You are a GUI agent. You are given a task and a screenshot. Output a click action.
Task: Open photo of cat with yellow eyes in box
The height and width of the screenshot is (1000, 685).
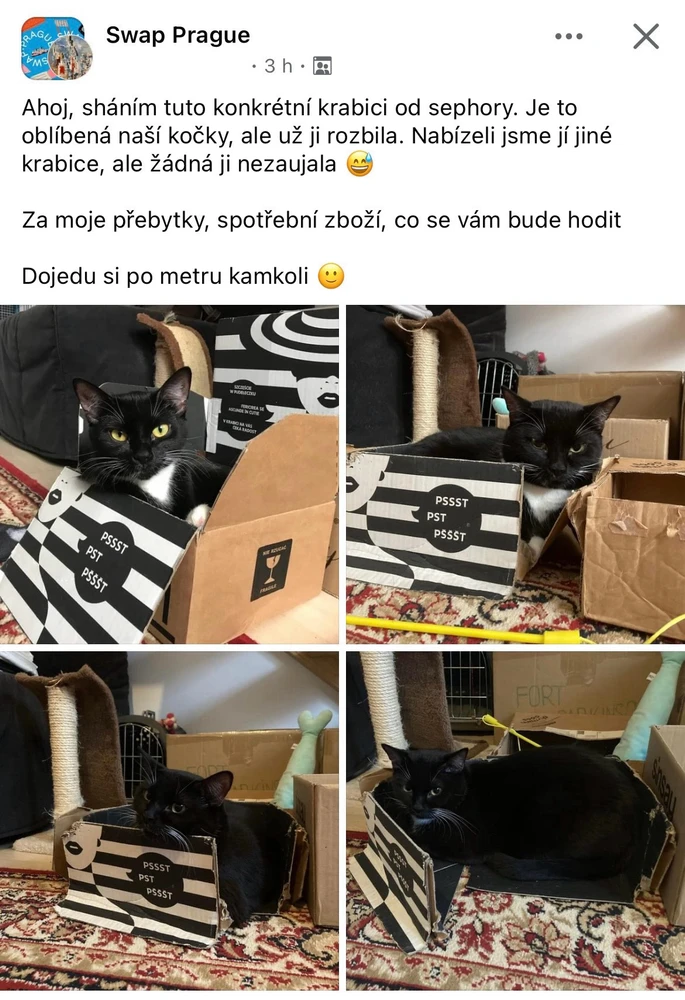170,474
